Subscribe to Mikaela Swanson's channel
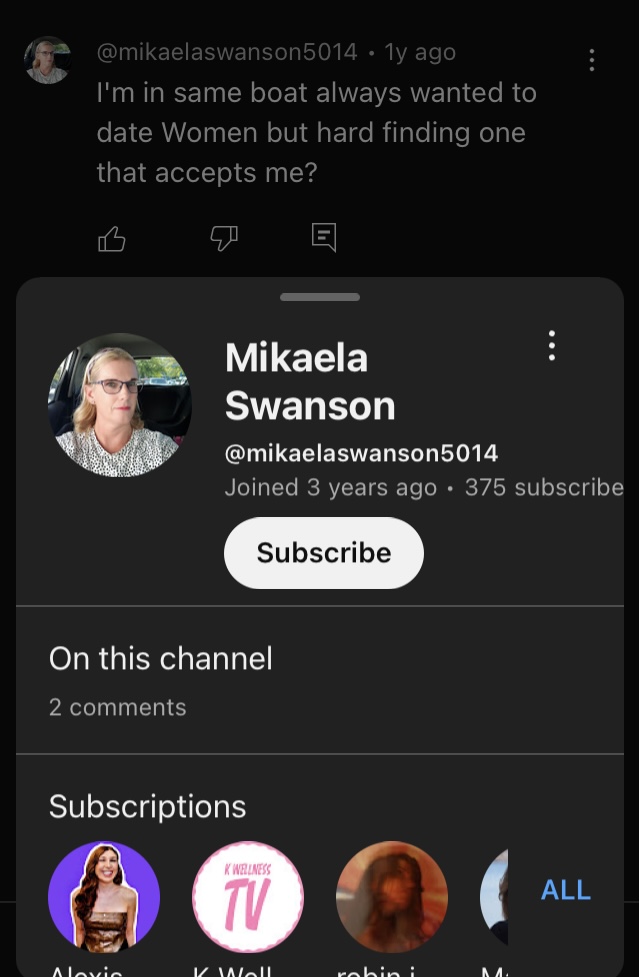Viewport: 639px width, 977px height. [x=323, y=553]
